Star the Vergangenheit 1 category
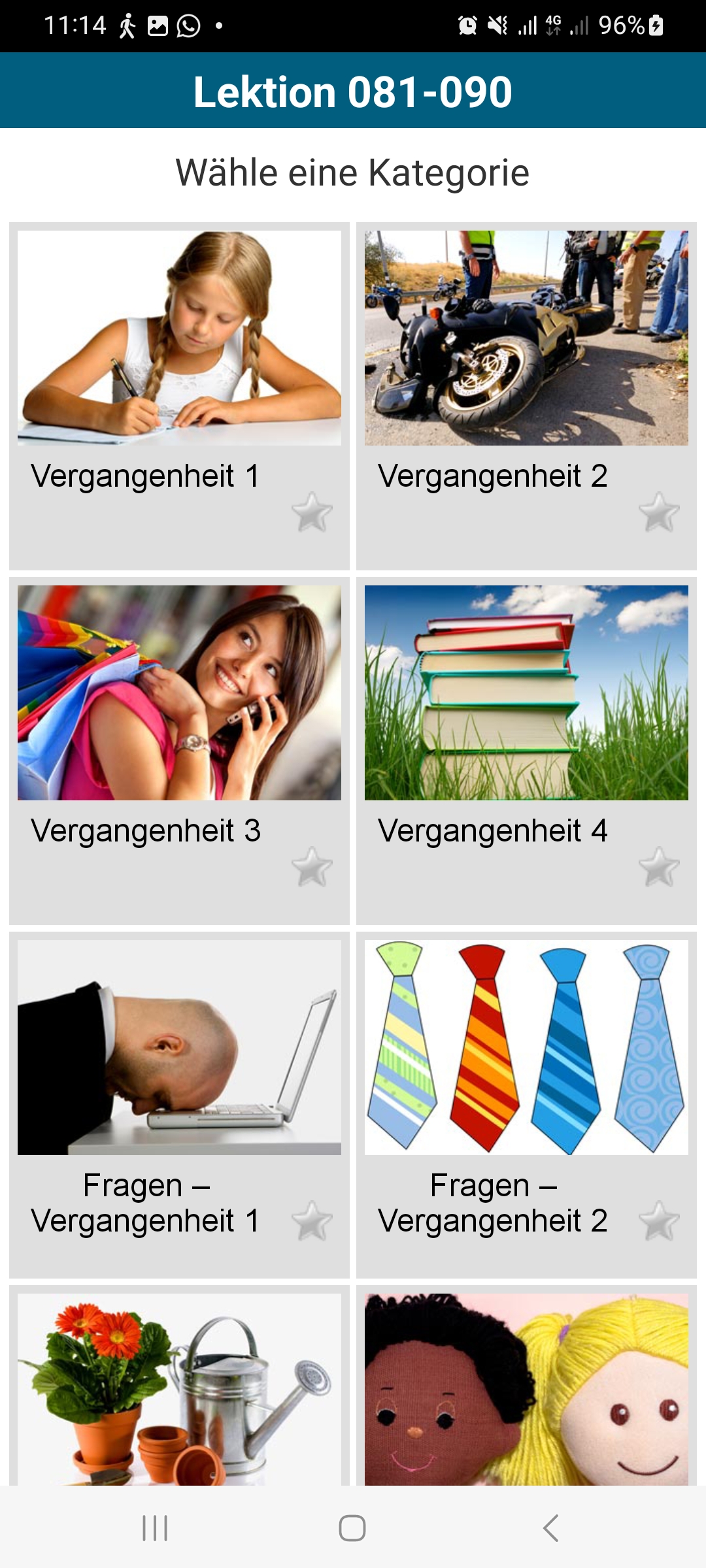706x1568 pixels. [x=312, y=512]
